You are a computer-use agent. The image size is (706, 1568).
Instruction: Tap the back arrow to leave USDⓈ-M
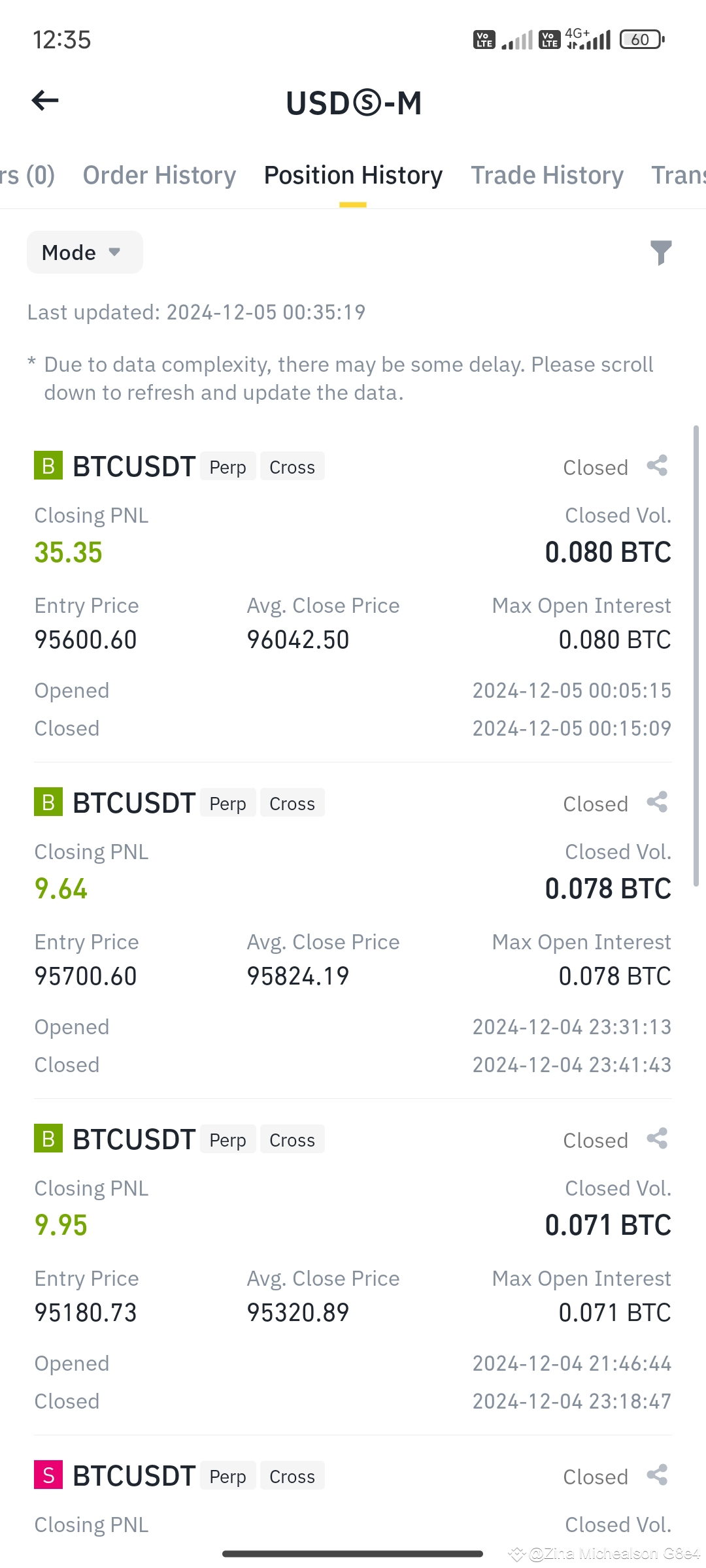point(44,101)
